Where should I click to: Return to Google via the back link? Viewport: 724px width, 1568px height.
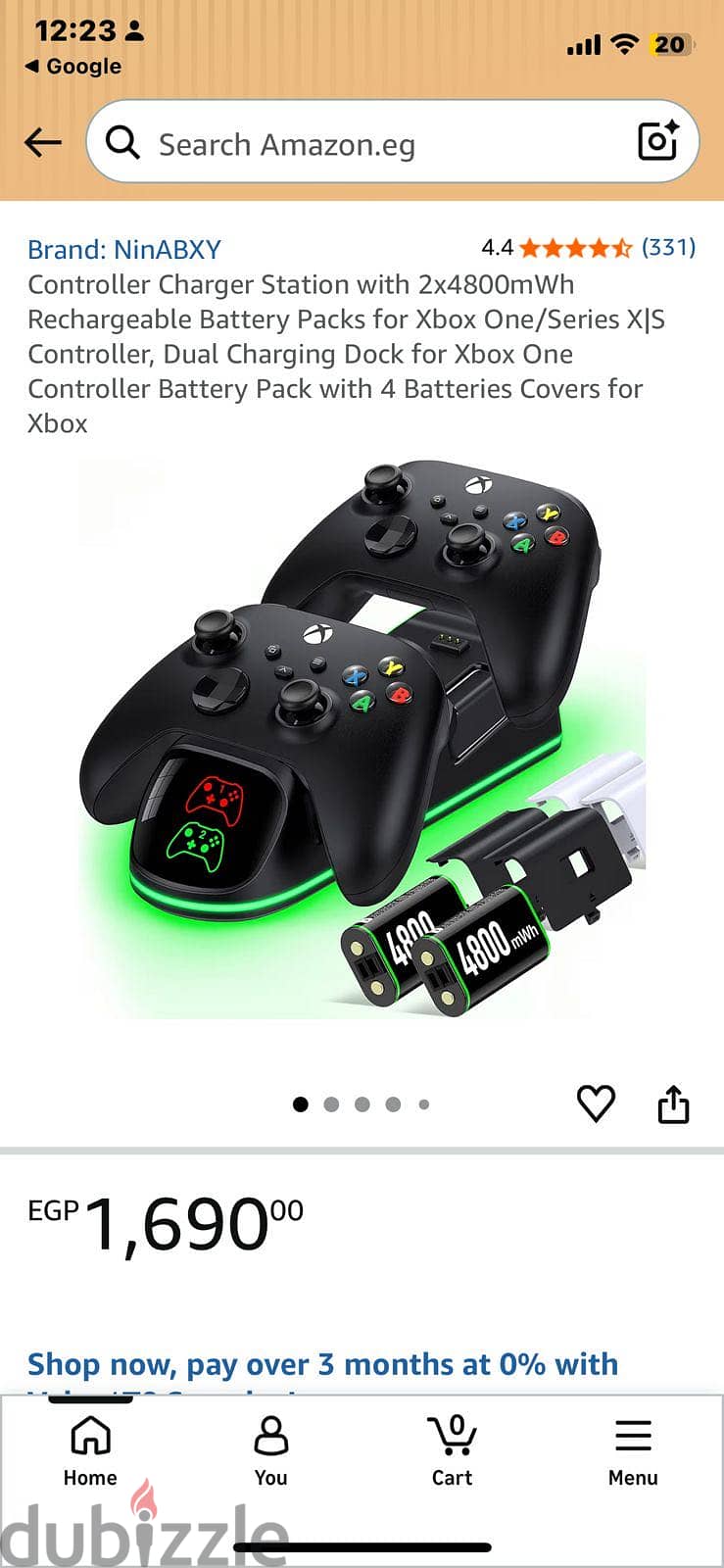click(x=72, y=67)
